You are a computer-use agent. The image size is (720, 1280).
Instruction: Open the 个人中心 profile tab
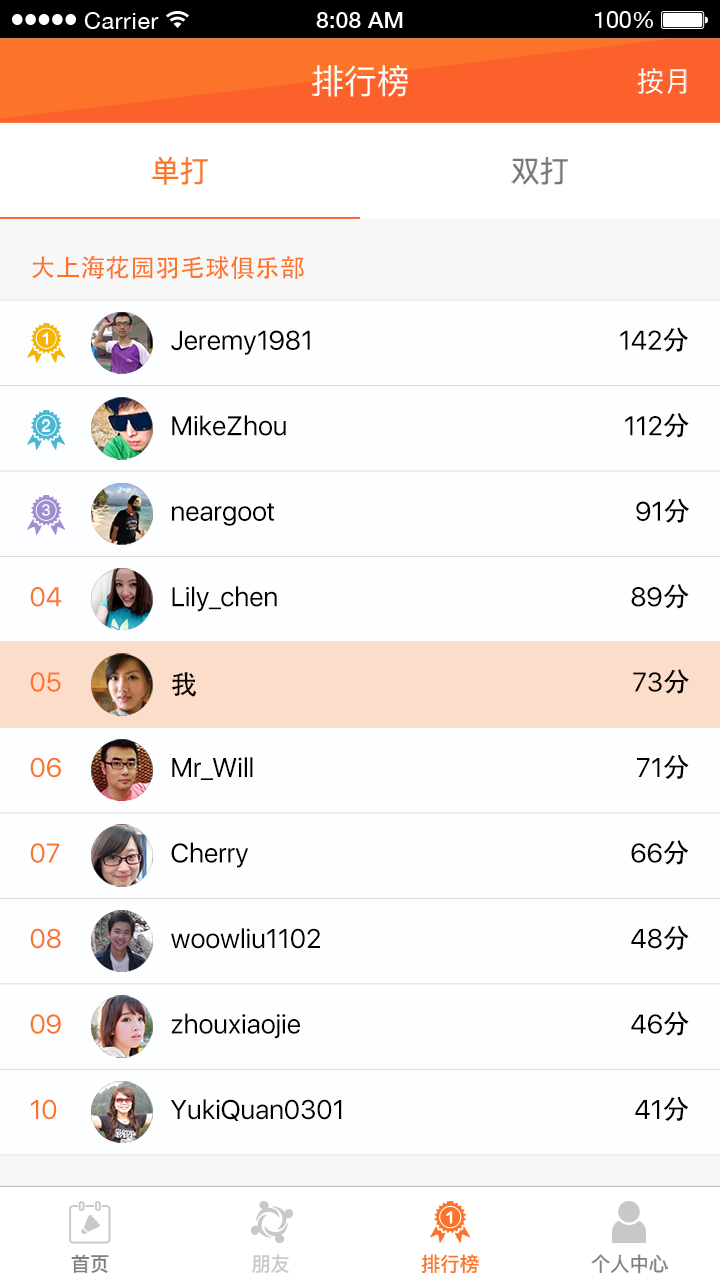pyautogui.click(x=629, y=1236)
